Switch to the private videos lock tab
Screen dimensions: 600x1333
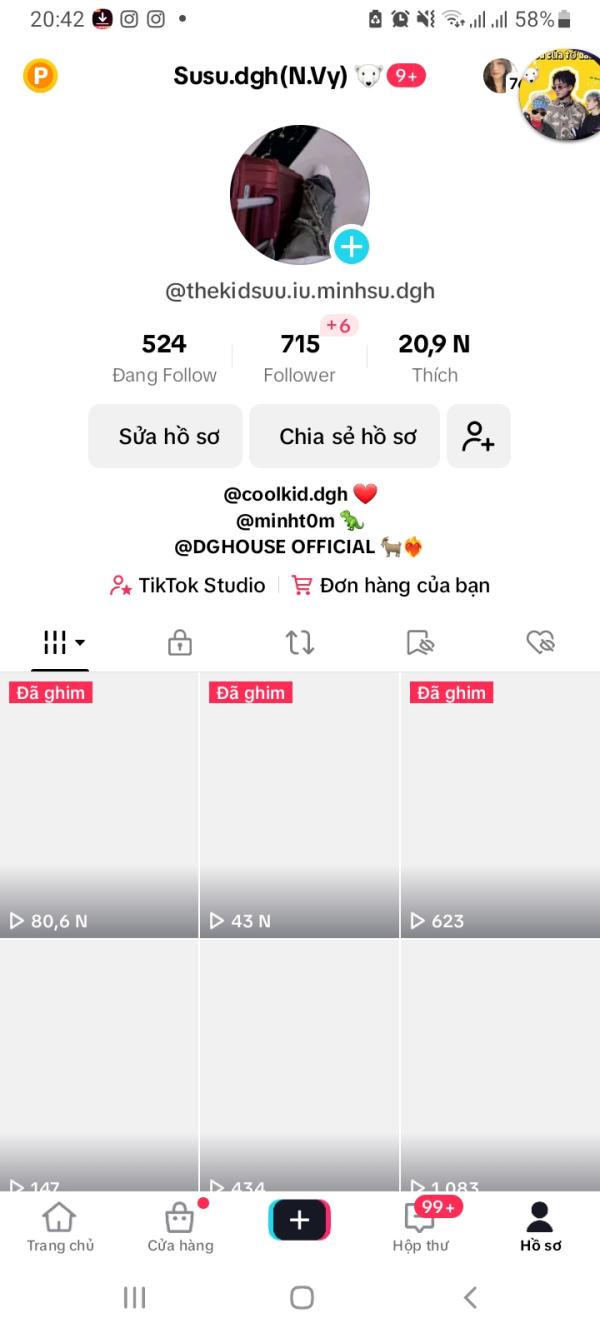coord(180,642)
